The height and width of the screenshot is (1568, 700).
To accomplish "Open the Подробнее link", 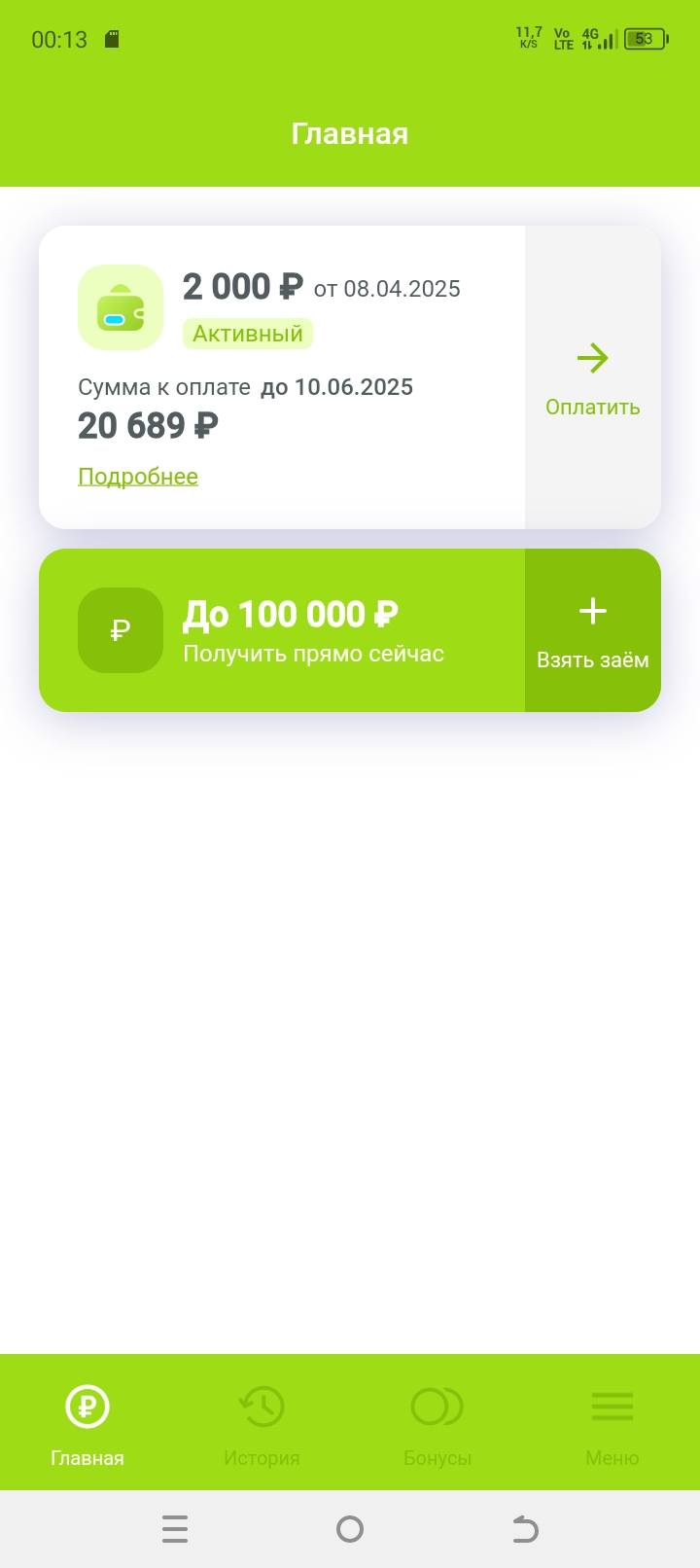I will (x=137, y=476).
